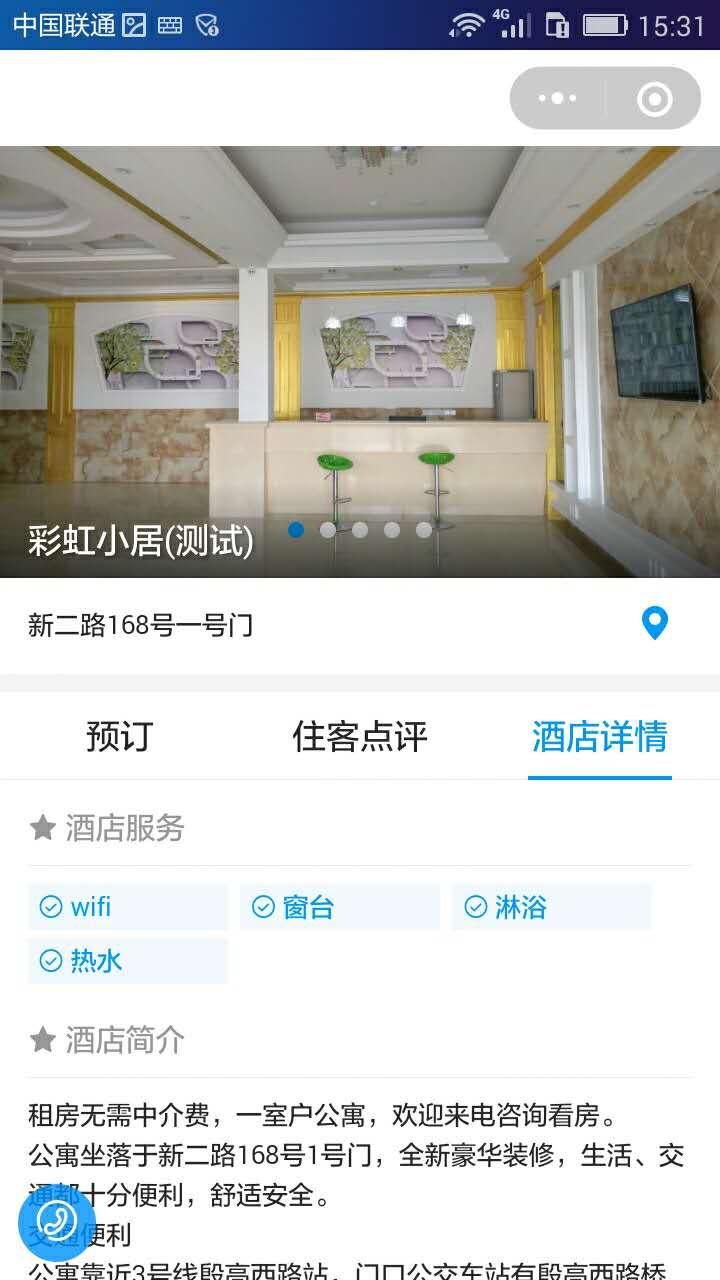Open map location for the hotel address
The width and height of the screenshot is (720, 1280).
tap(654, 624)
